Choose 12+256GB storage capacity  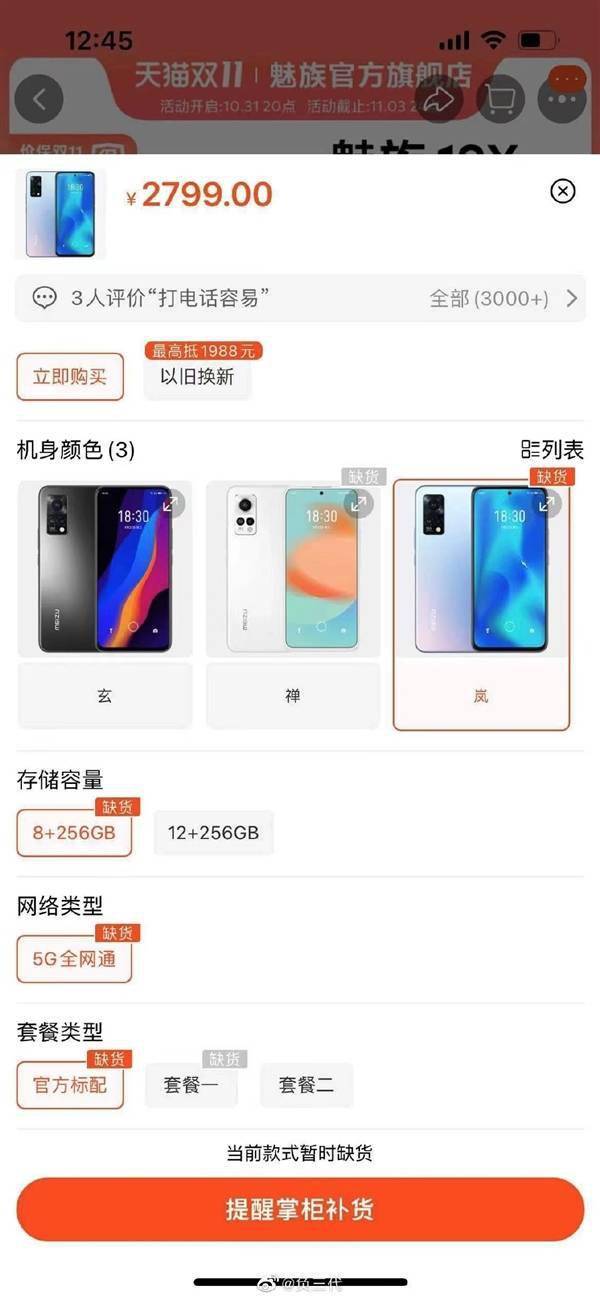tap(213, 832)
